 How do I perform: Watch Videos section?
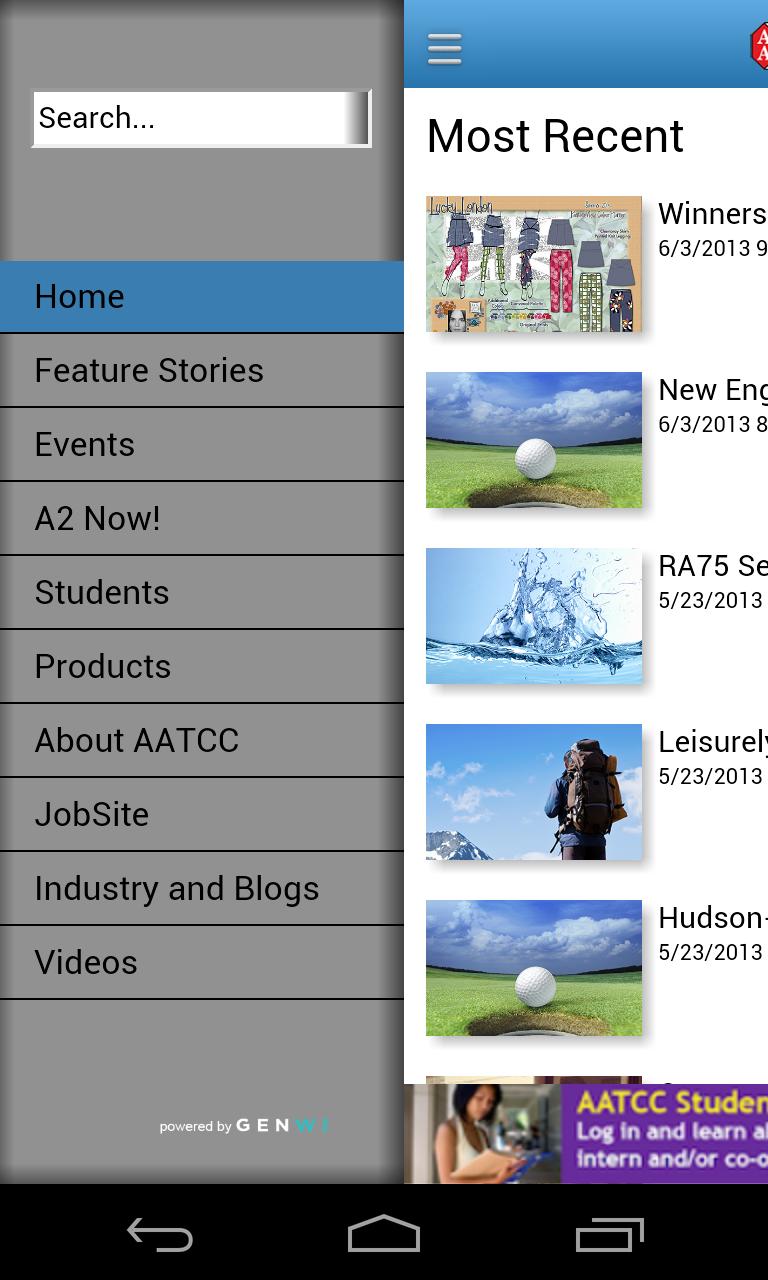click(201, 962)
